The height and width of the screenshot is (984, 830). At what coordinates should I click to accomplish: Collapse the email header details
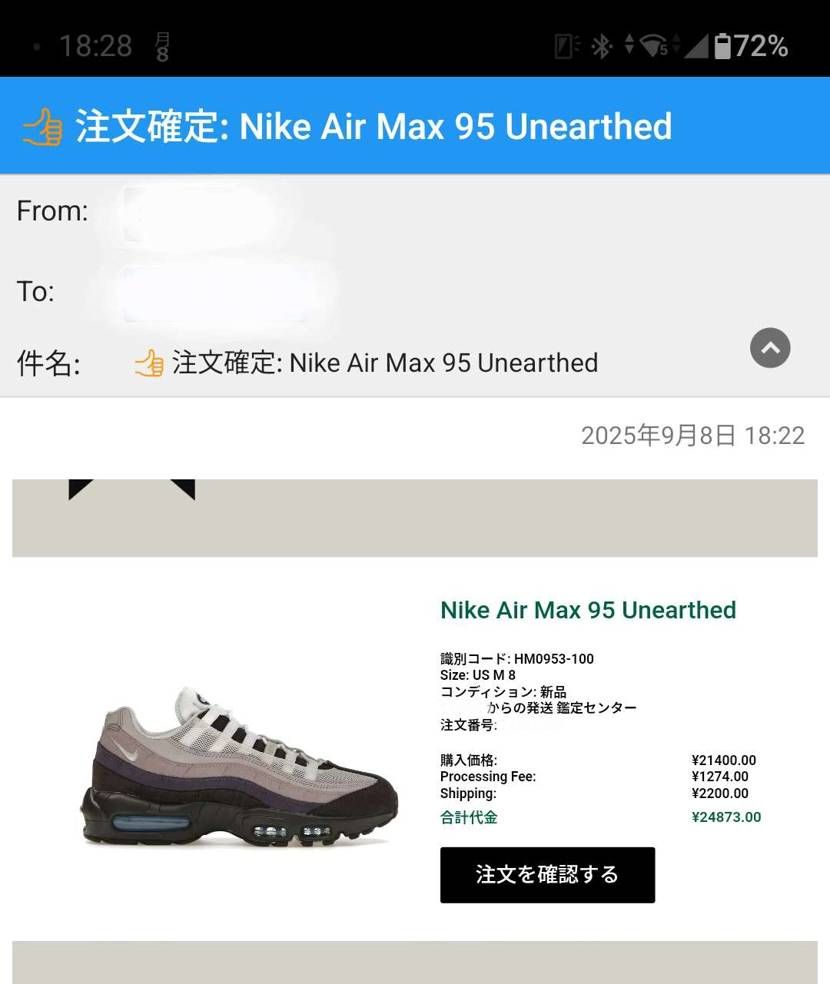tap(770, 348)
